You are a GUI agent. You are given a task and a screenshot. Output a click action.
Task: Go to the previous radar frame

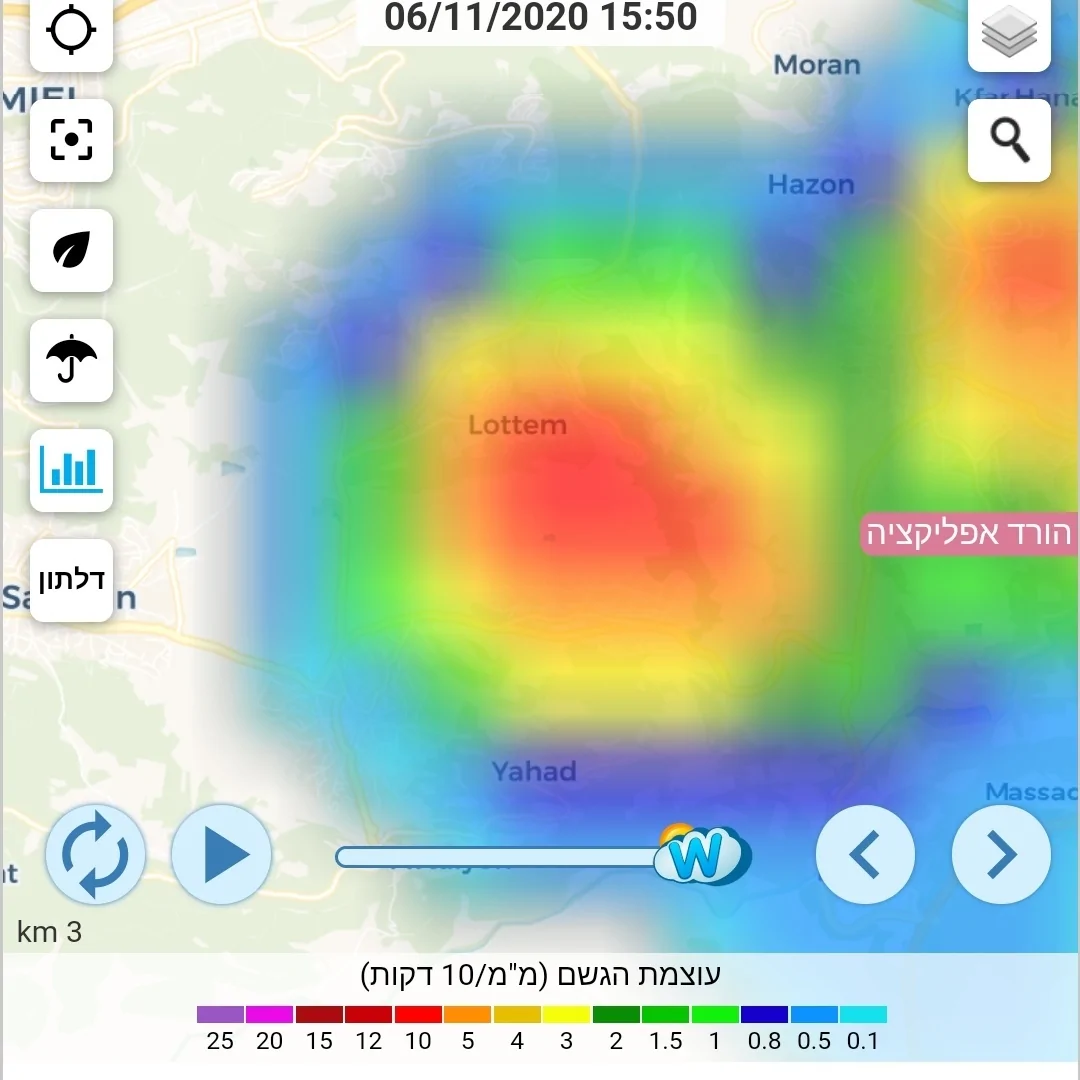865,855
